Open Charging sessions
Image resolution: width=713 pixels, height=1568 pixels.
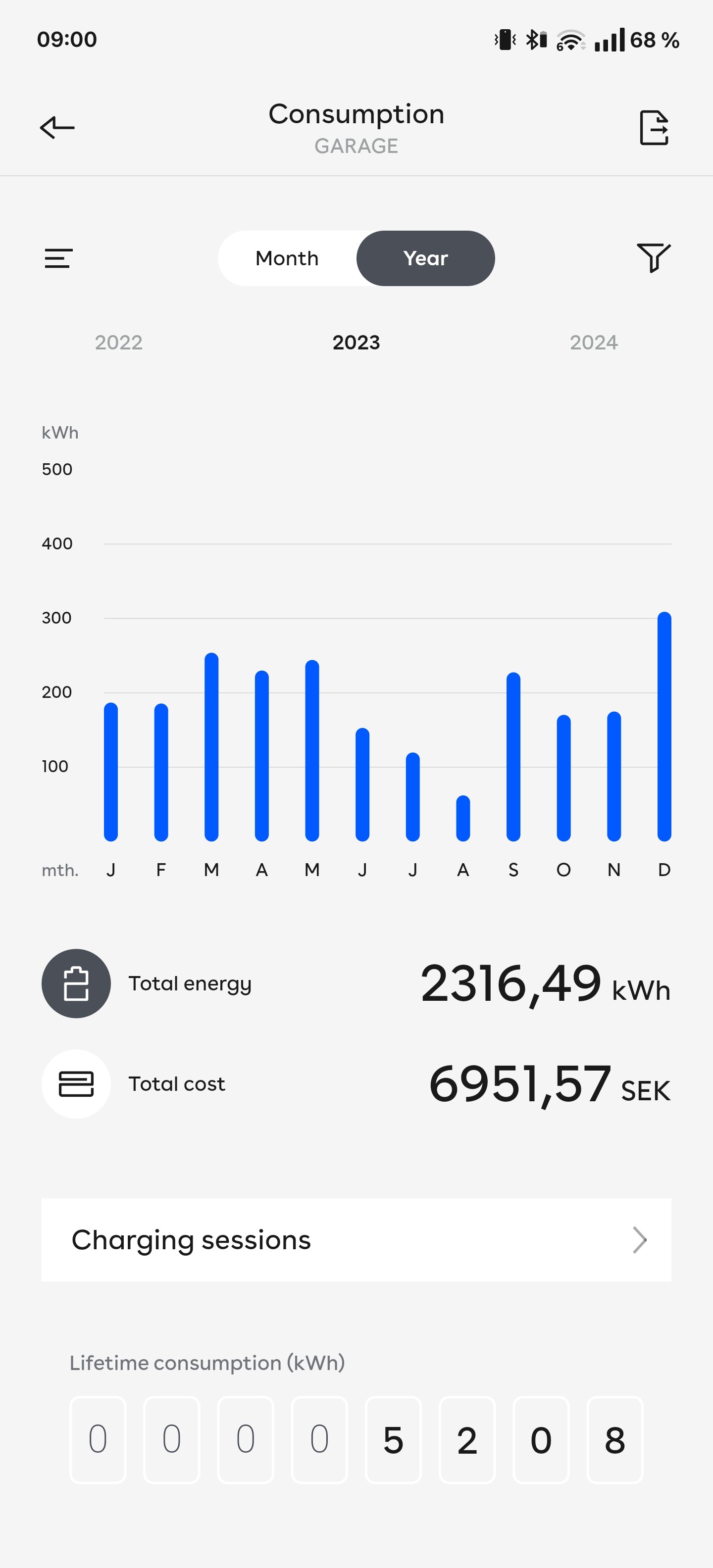(x=356, y=1240)
